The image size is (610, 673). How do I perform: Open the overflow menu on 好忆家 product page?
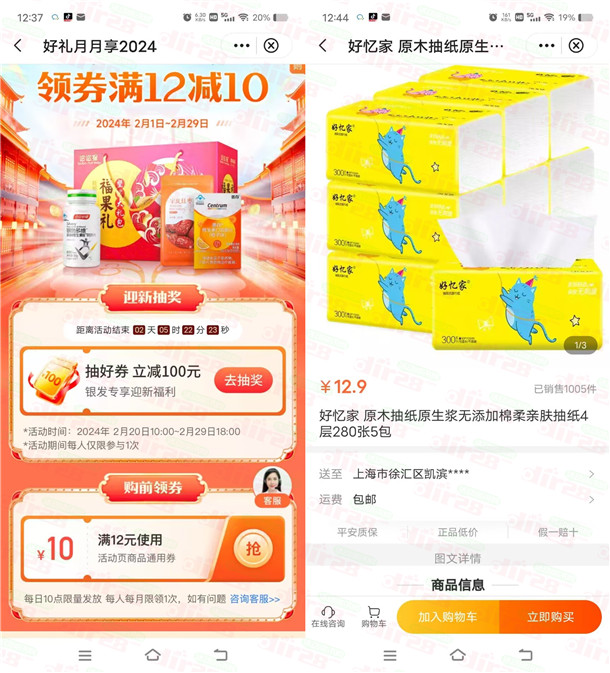coord(547,46)
